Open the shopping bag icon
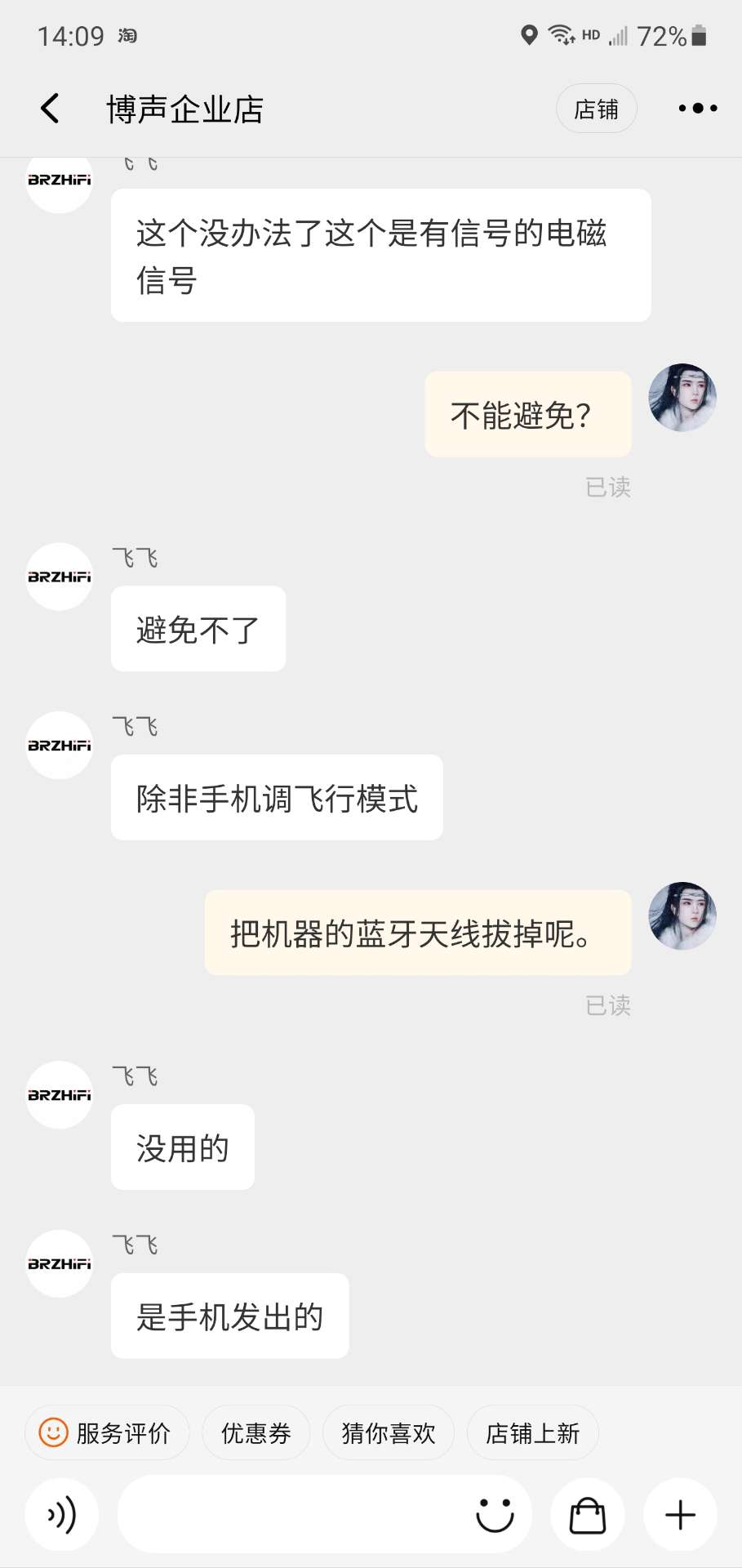742x1568 pixels. click(x=588, y=1515)
